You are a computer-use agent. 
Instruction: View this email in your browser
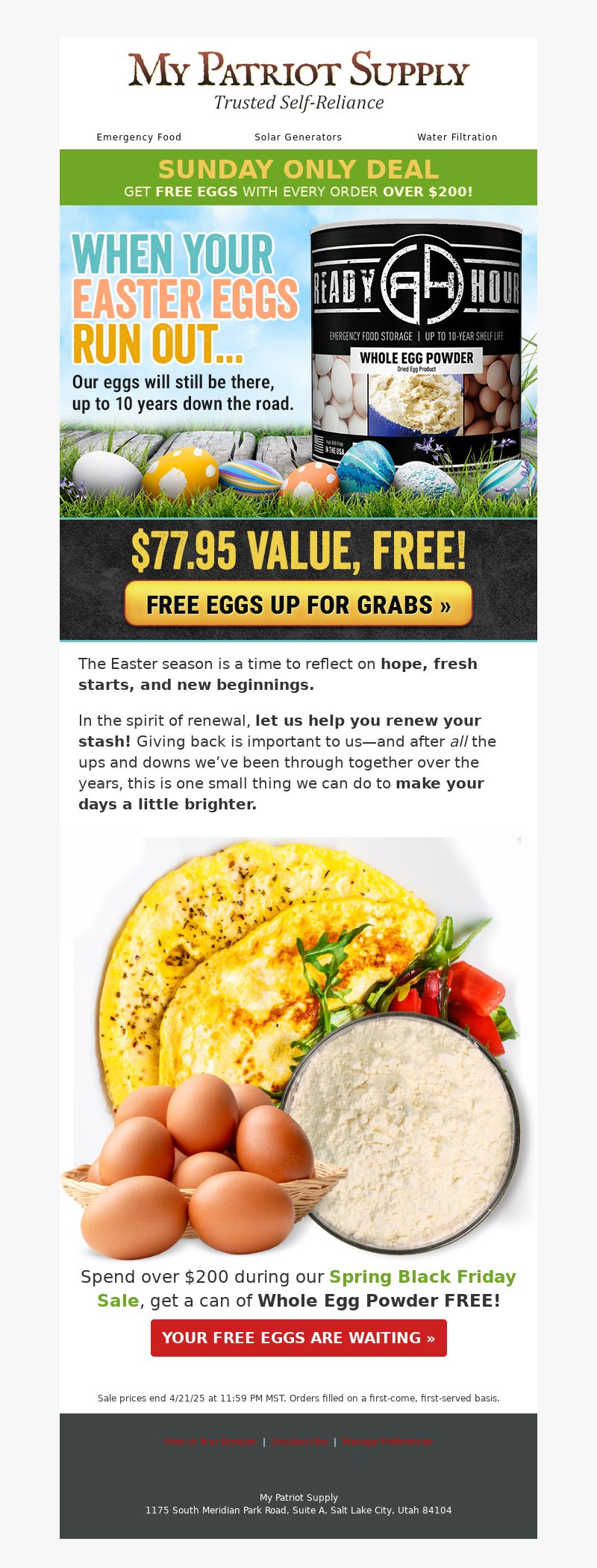point(210,1442)
